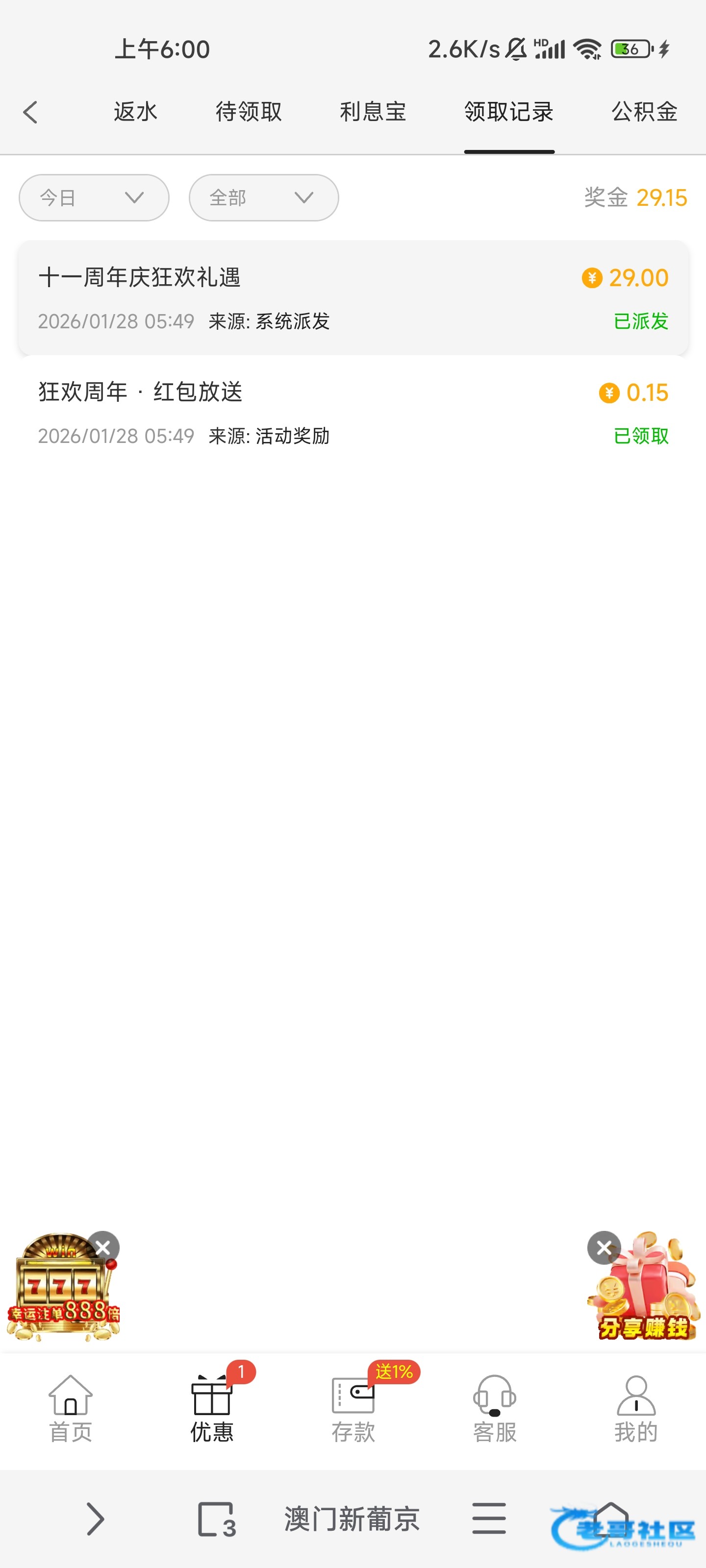Image resolution: width=706 pixels, height=1568 pixels.
Task: Expand the 今日 date filter dropdown
Action: tap(94, 198)
